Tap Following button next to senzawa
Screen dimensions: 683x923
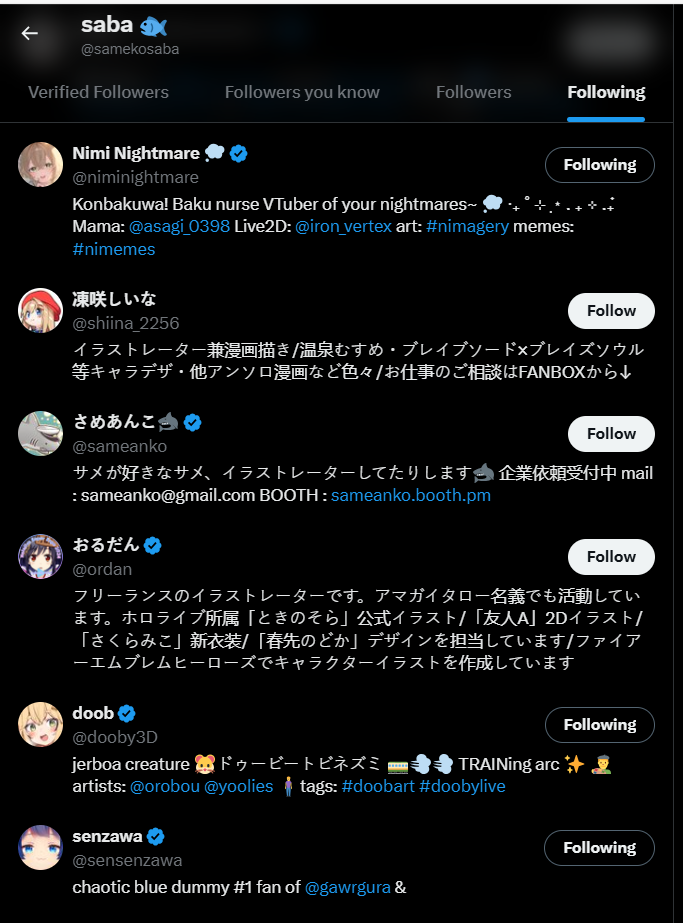tap(599, 848)
